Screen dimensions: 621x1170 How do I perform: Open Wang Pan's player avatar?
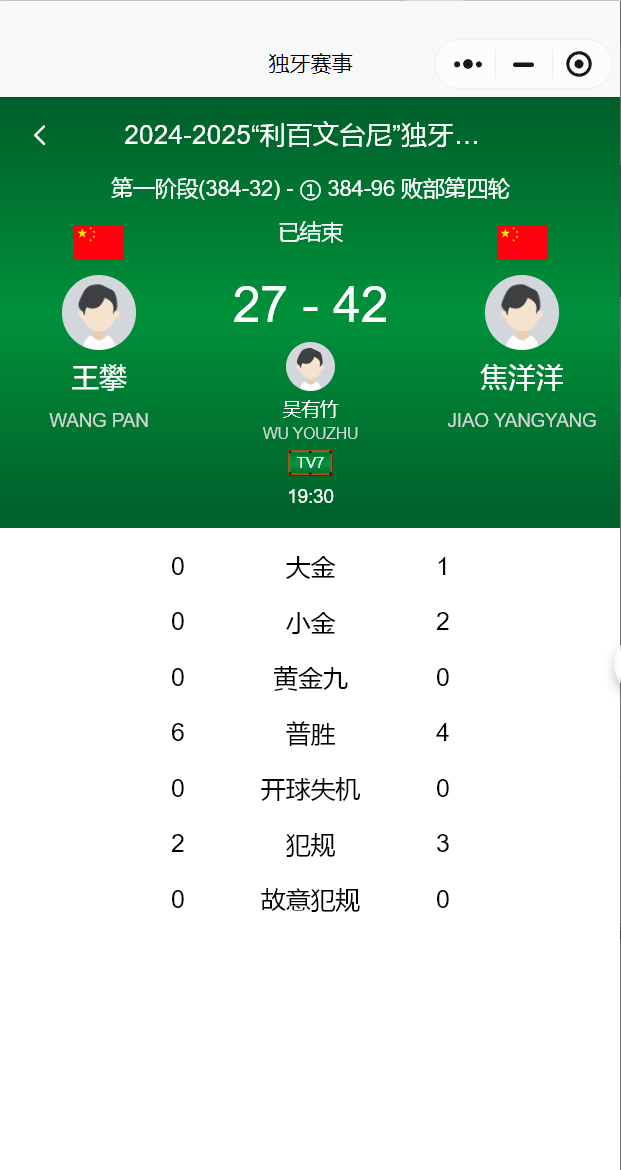[x=99, y=313]
